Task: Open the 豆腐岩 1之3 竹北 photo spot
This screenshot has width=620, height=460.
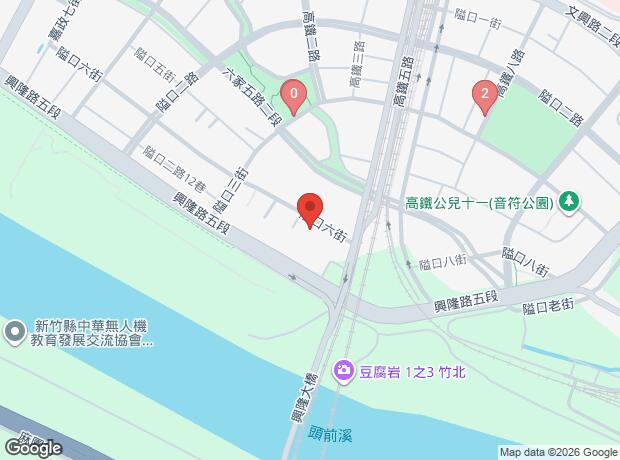Action: [x=344, y=371]
